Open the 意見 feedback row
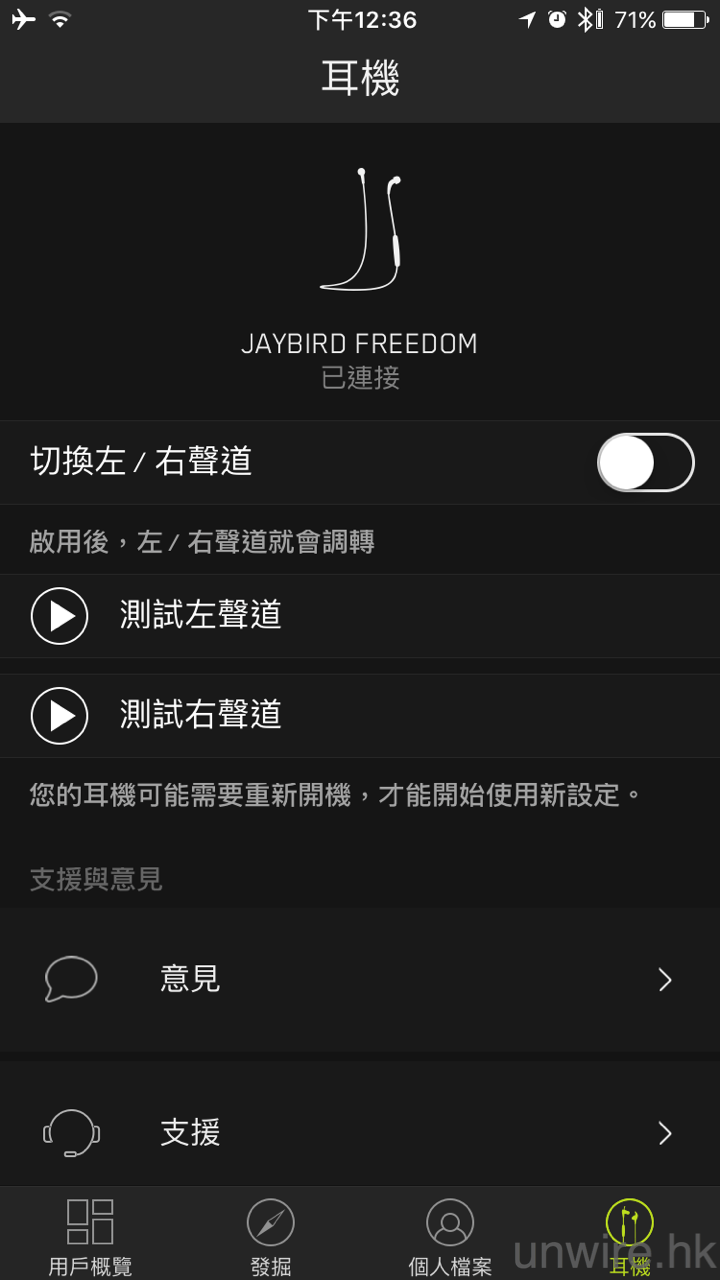The image size is (720, 1280). pos(360,979)
